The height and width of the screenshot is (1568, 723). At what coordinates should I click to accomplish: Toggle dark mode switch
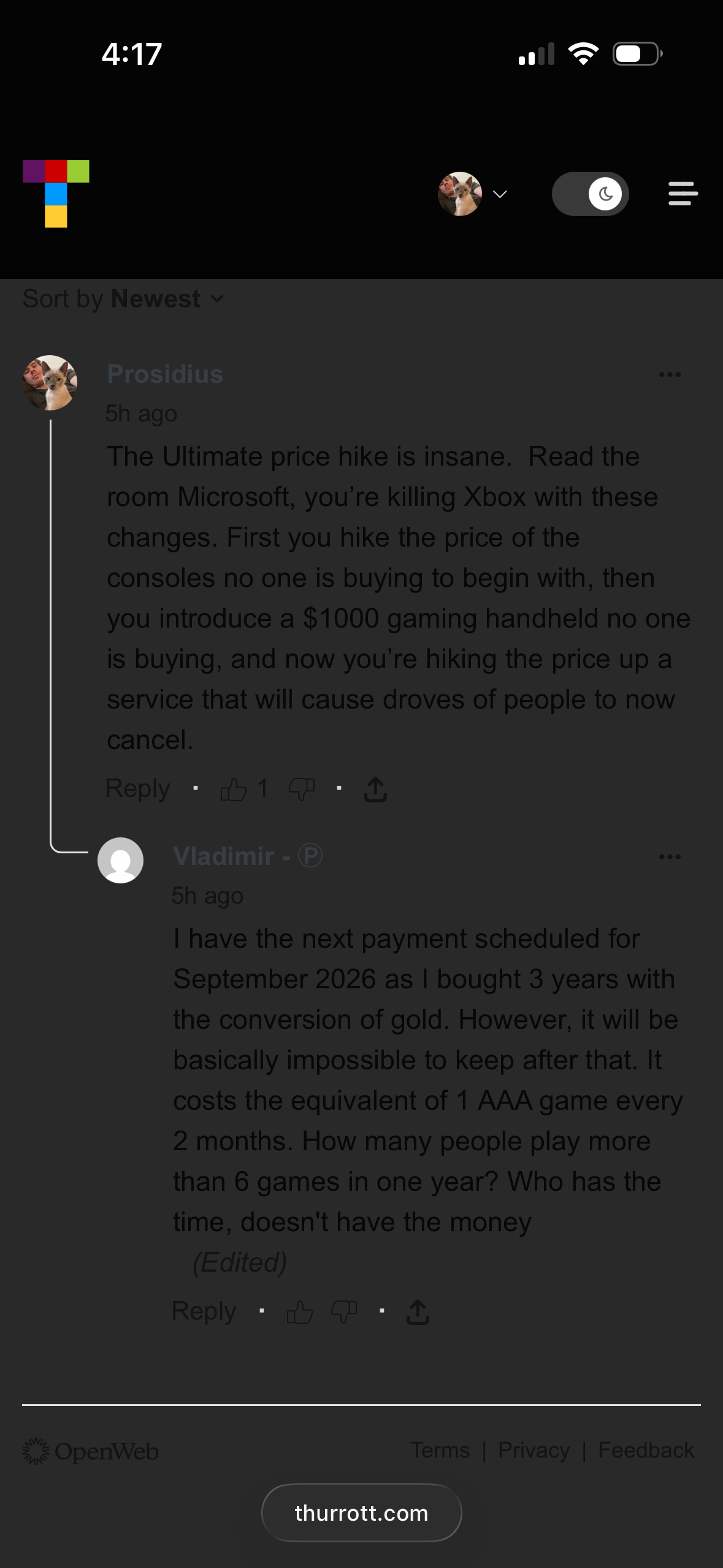click(590, 194)
